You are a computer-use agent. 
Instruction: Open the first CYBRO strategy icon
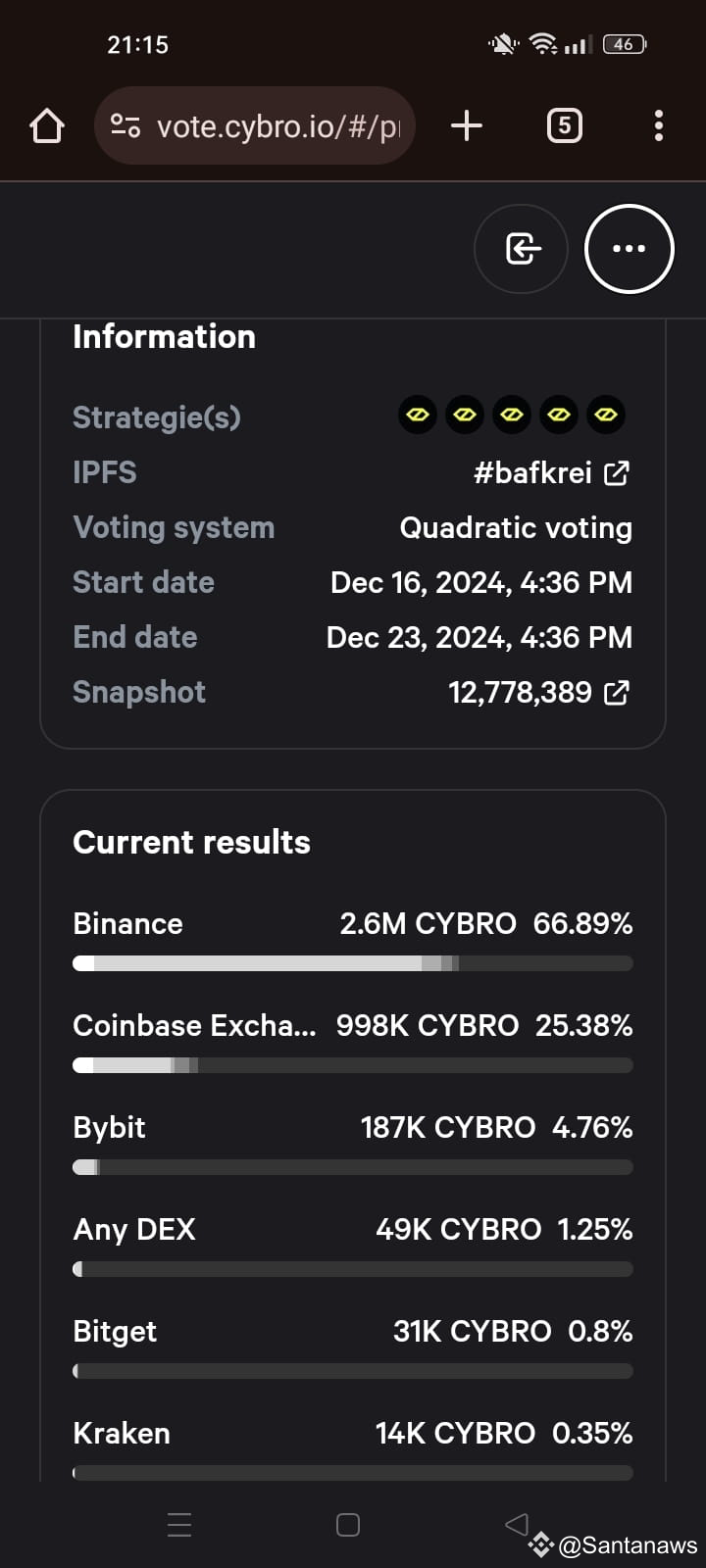pos(418,415)
